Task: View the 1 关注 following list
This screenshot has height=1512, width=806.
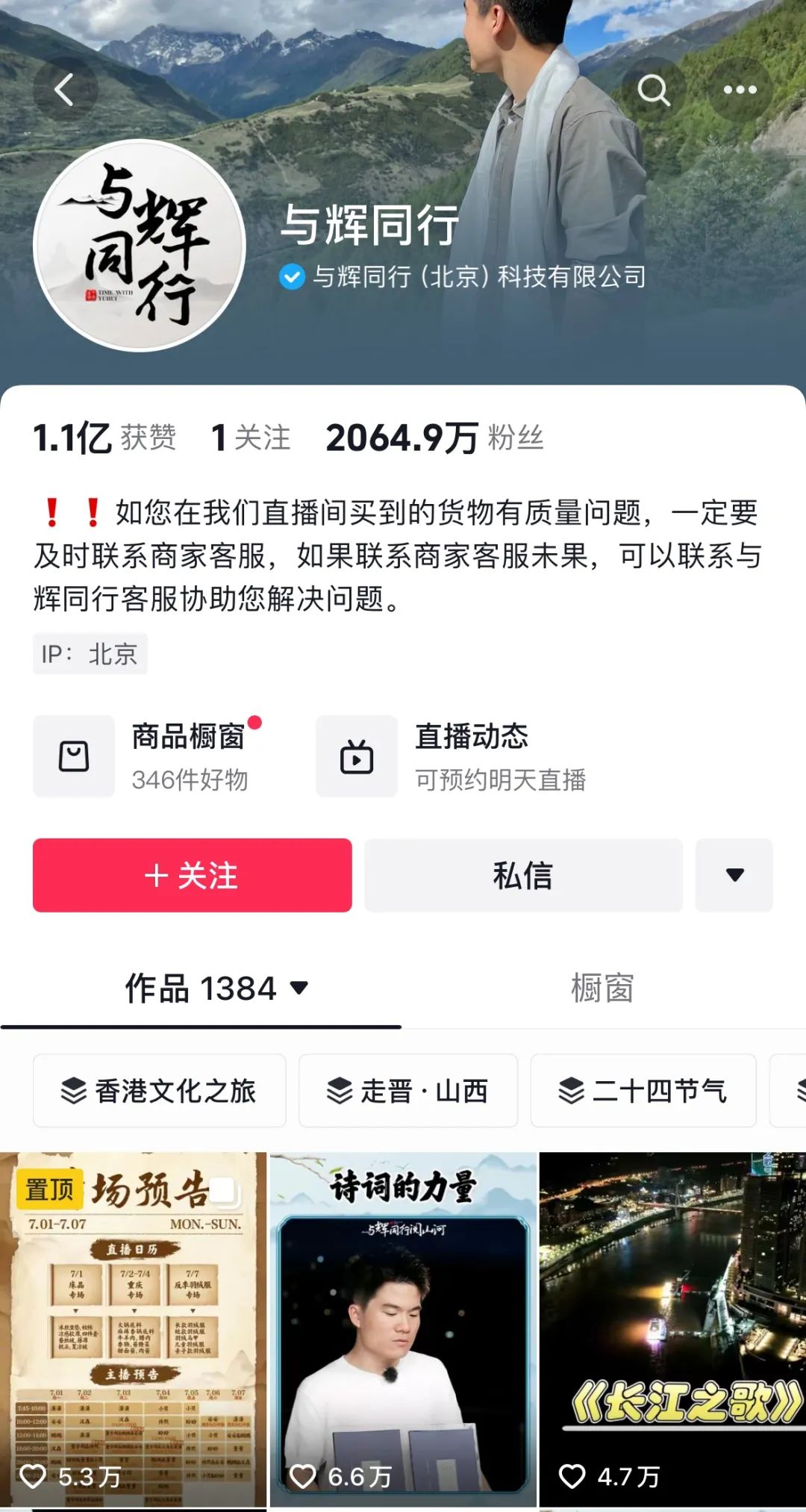Action: (251, 438)
